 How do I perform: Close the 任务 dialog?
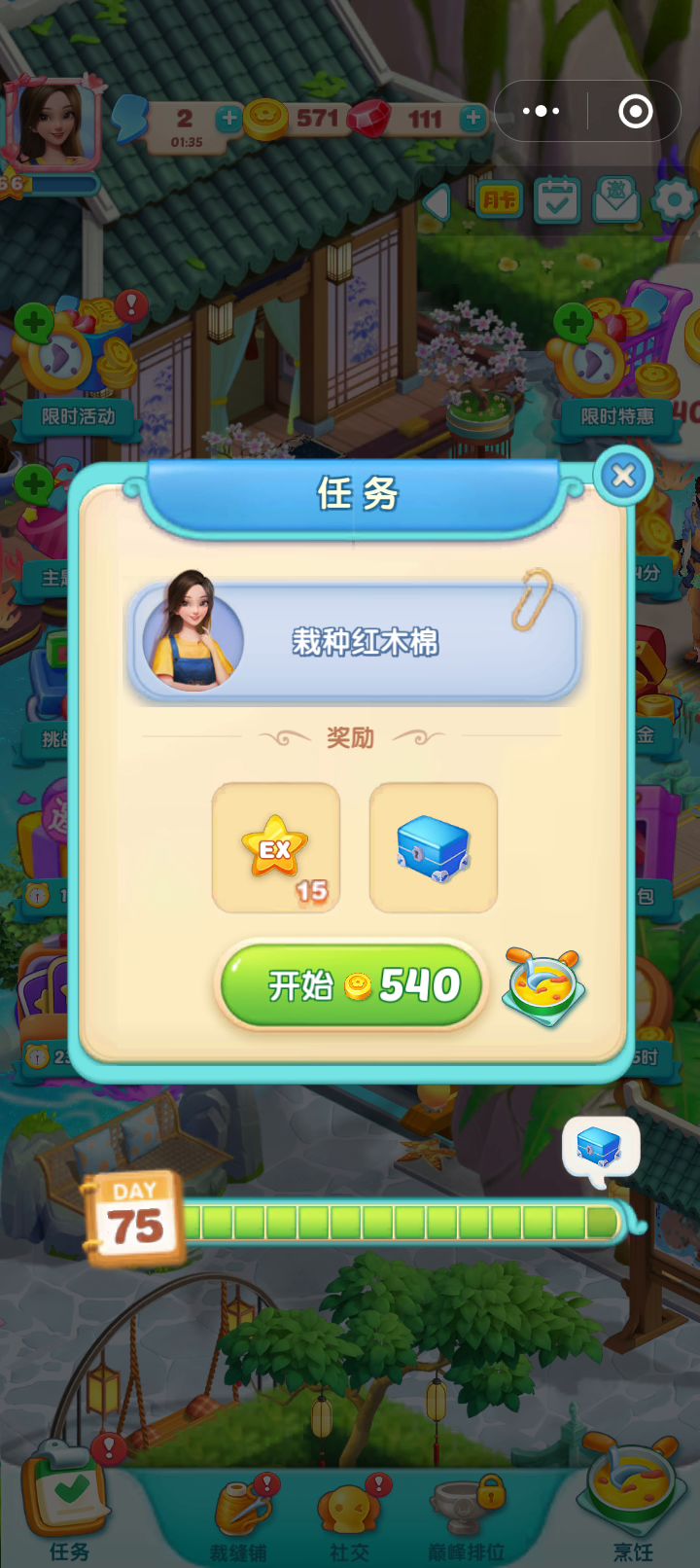click(x=623, y=476)
